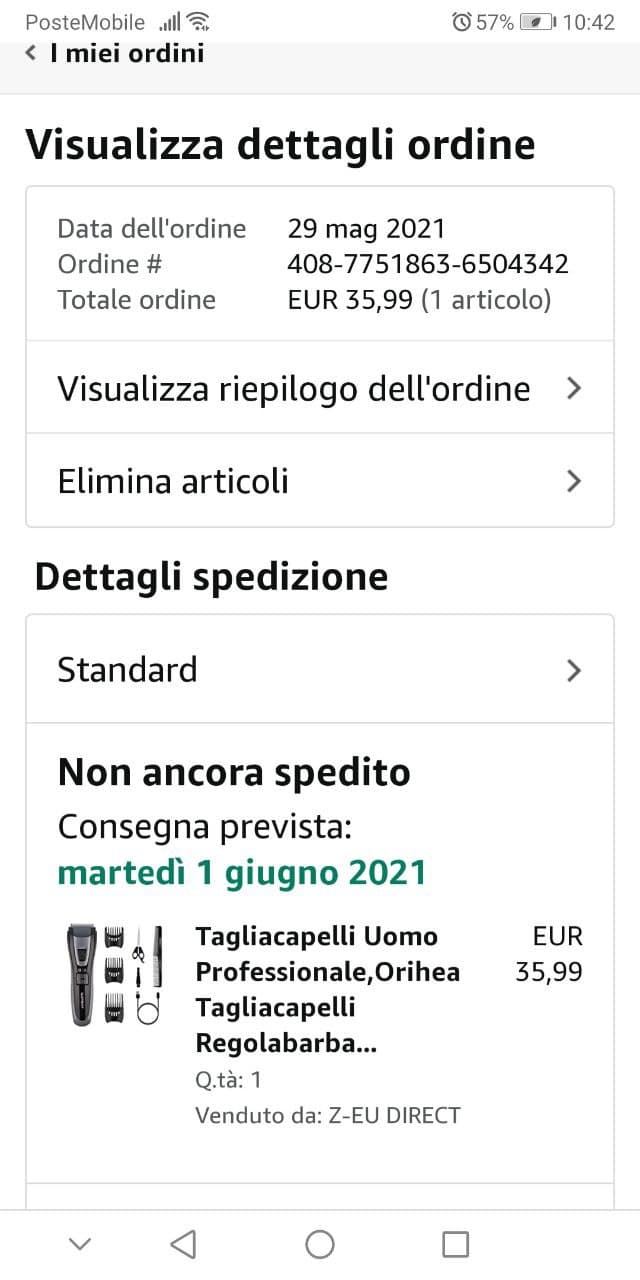Open Visualizza riepilogo dell'ordine
The width and height of the screenshot is (640, 1280).
pyautogui.click(x=319, y=388)
